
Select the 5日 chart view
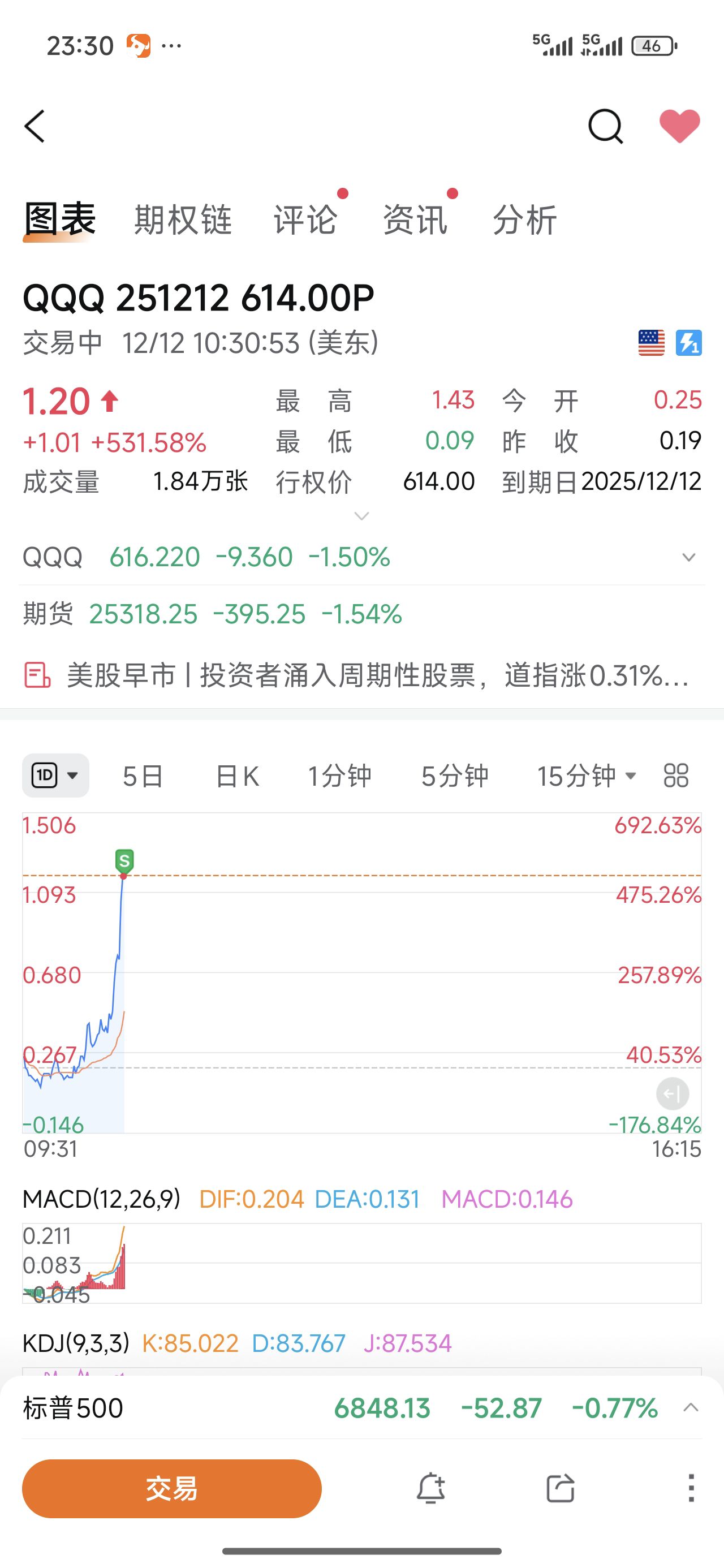(x=143, y=776)
